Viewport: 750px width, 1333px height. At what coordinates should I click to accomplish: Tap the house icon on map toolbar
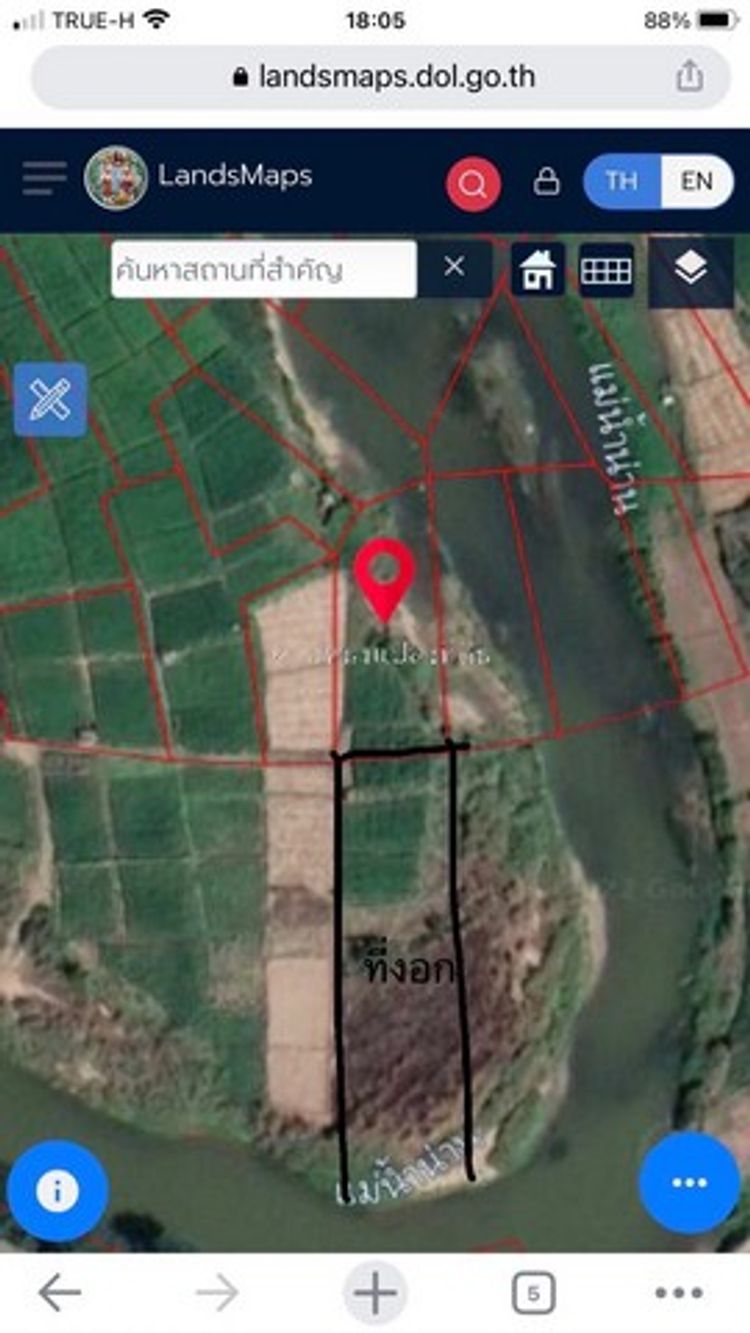click(x=538, y=269)
